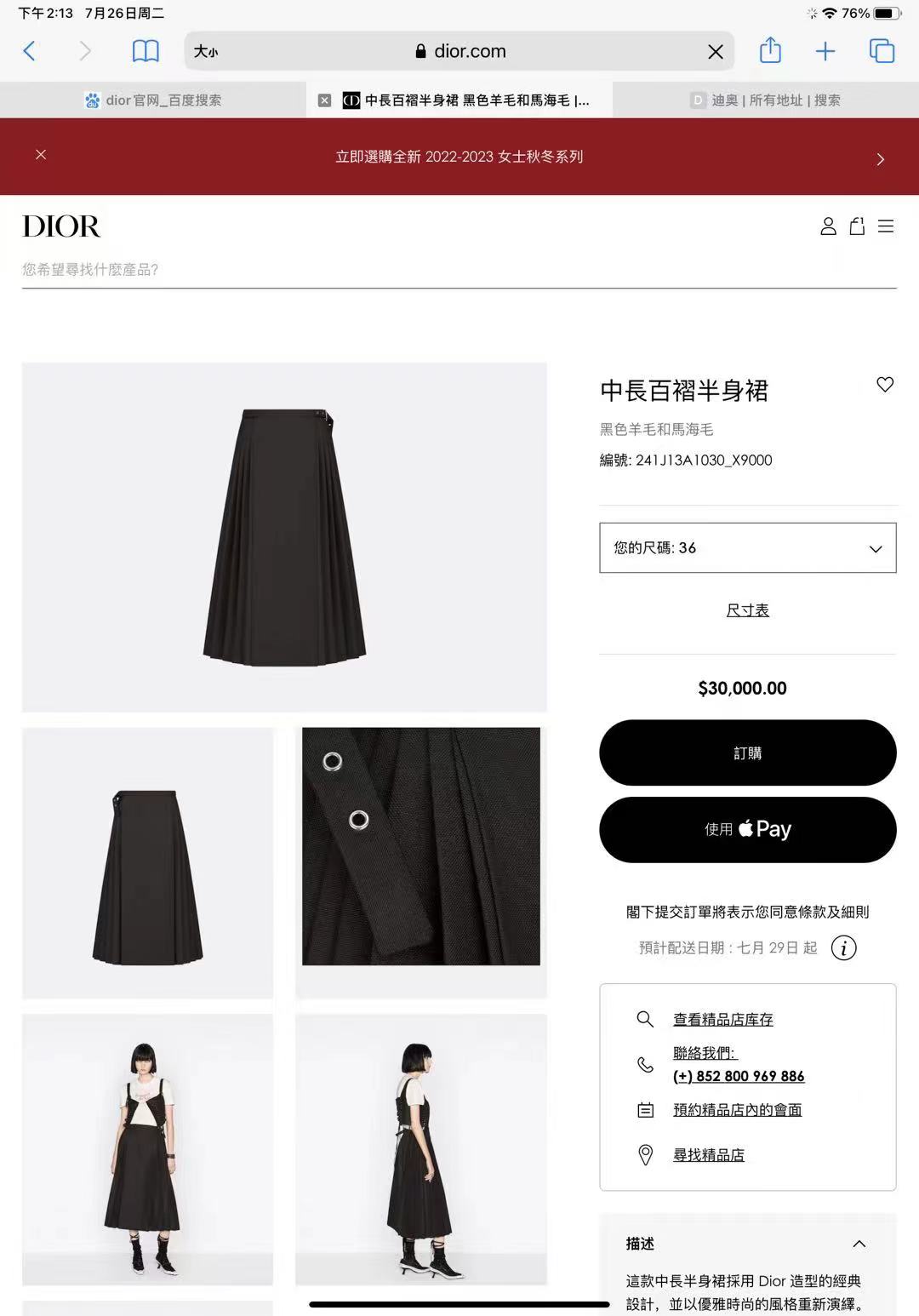Add skirt to wishlist heart
This screenshot has height=1316, width=919.
pos(885,385)
